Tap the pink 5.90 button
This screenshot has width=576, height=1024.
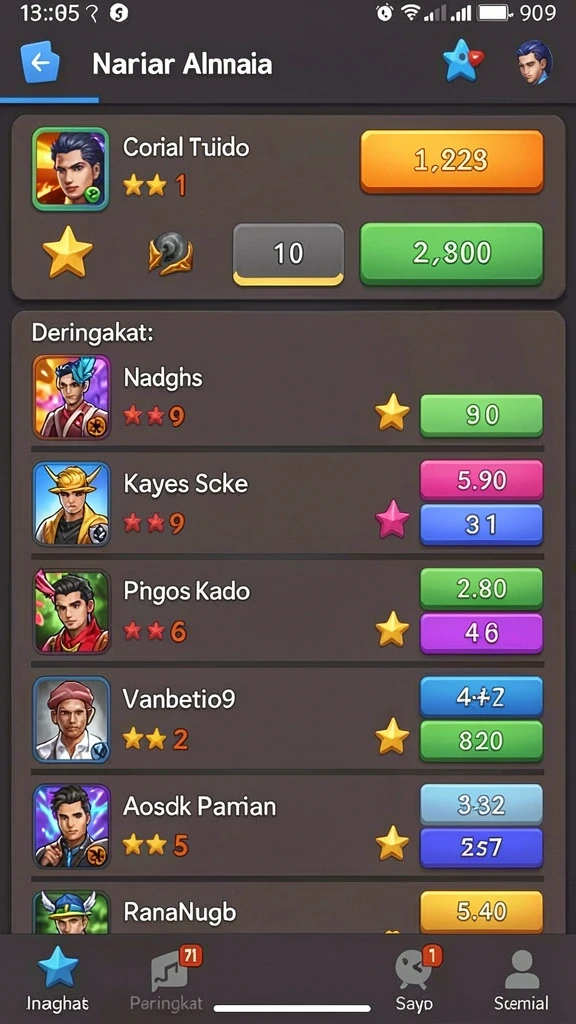point(481,480)
